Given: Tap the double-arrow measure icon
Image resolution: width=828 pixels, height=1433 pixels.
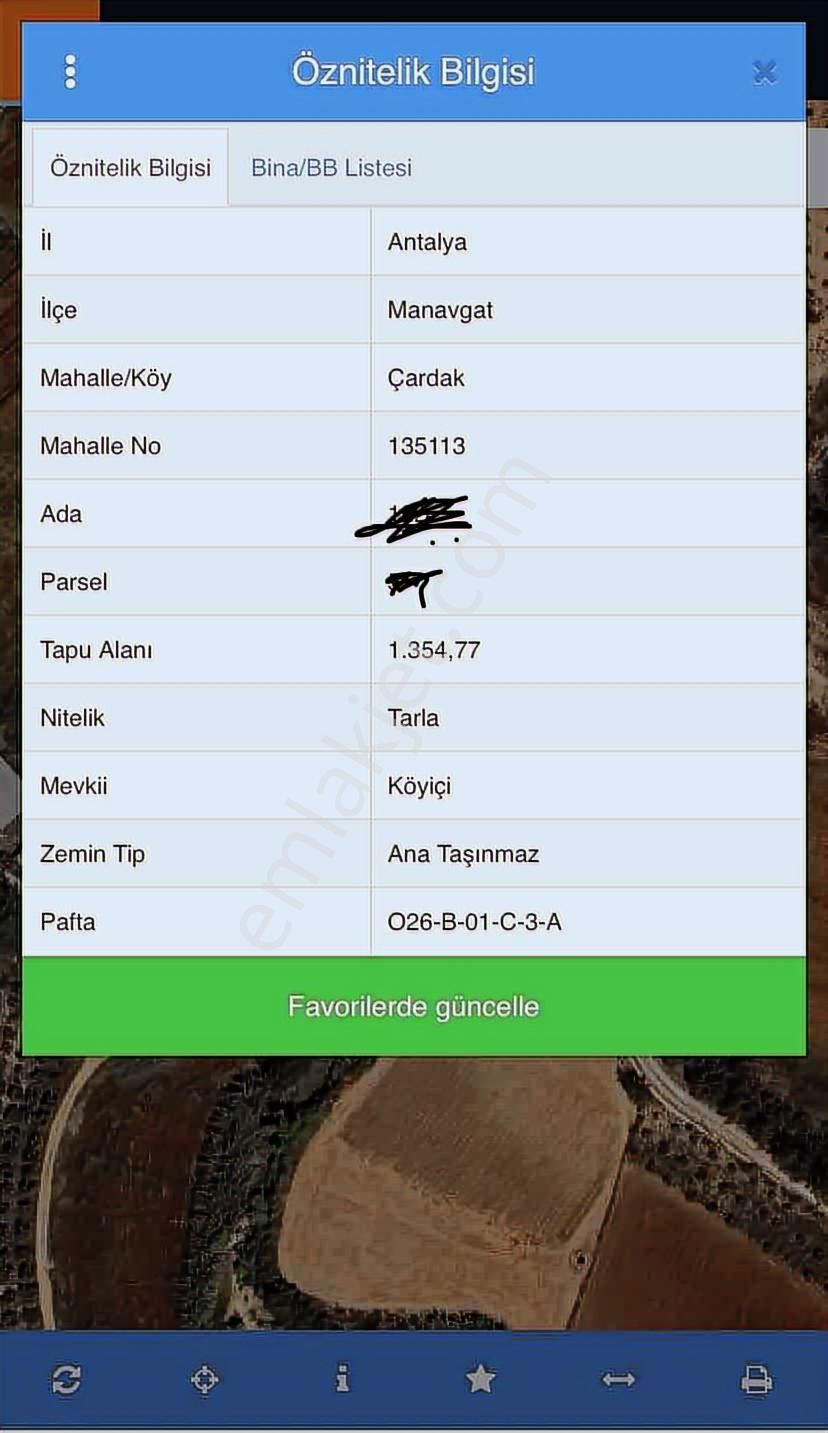Looking at the screenshot, I should click(x=618, y=1380).
